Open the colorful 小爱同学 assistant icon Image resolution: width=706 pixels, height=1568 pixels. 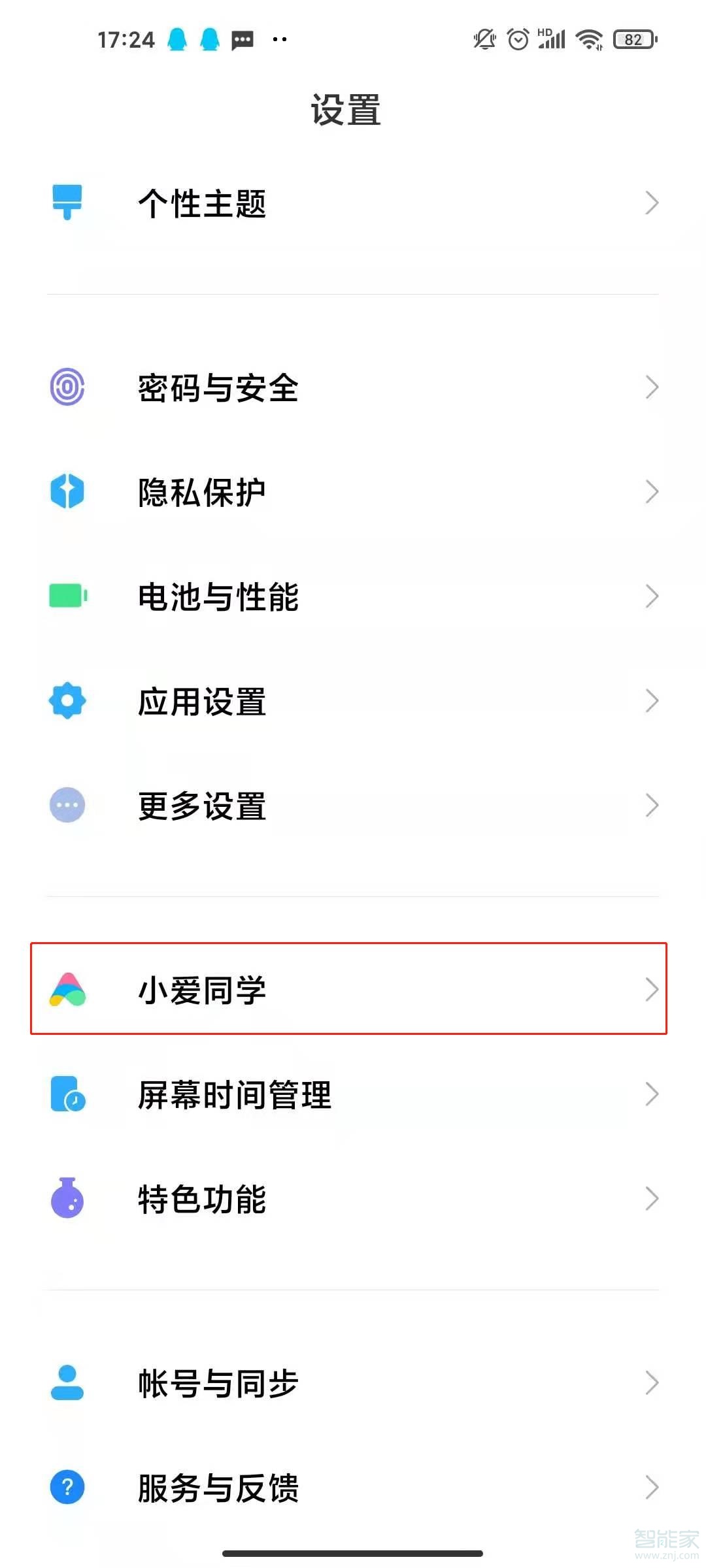tap(66, 990)
